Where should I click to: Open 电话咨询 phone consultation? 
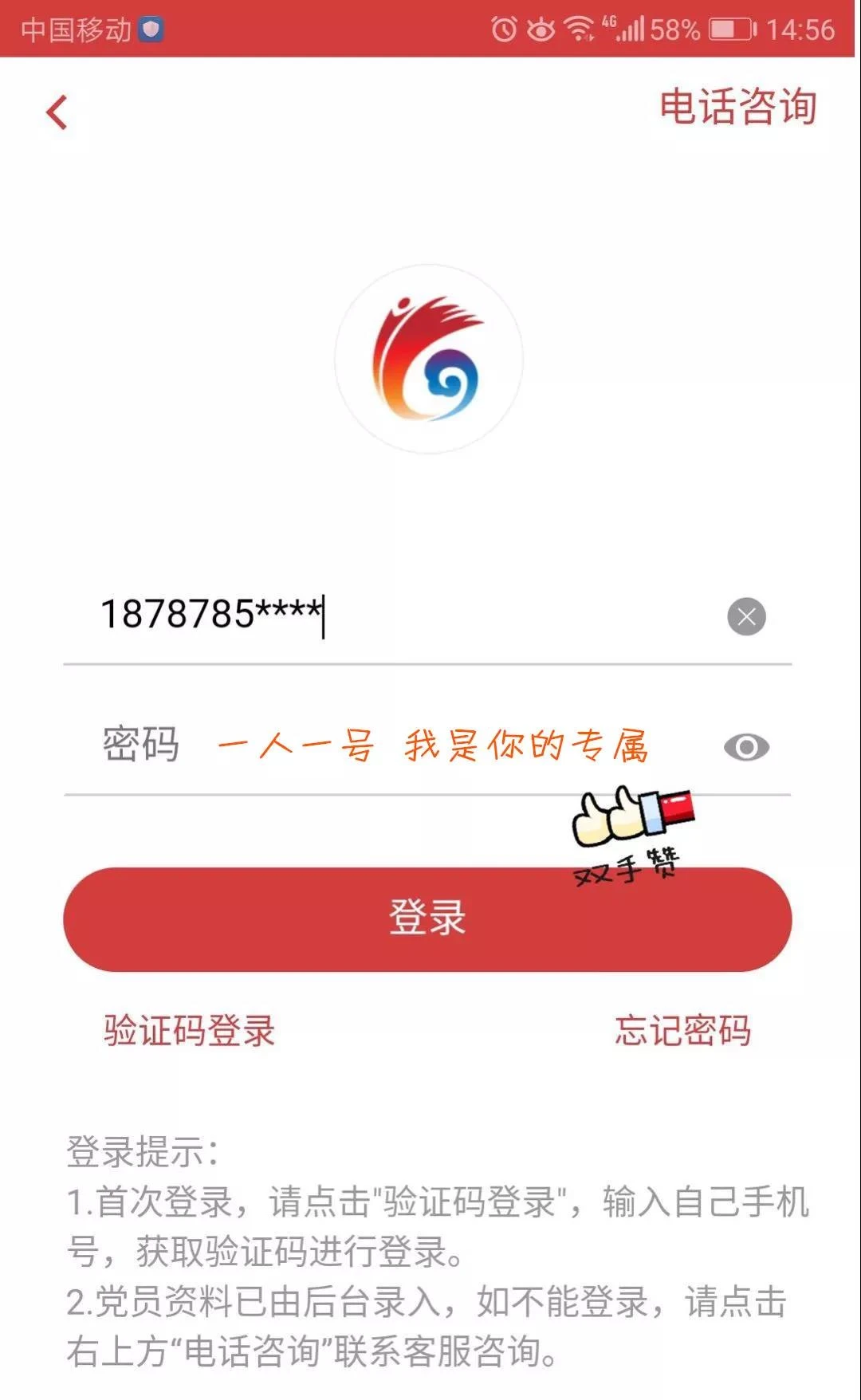(x=737, y=107)
